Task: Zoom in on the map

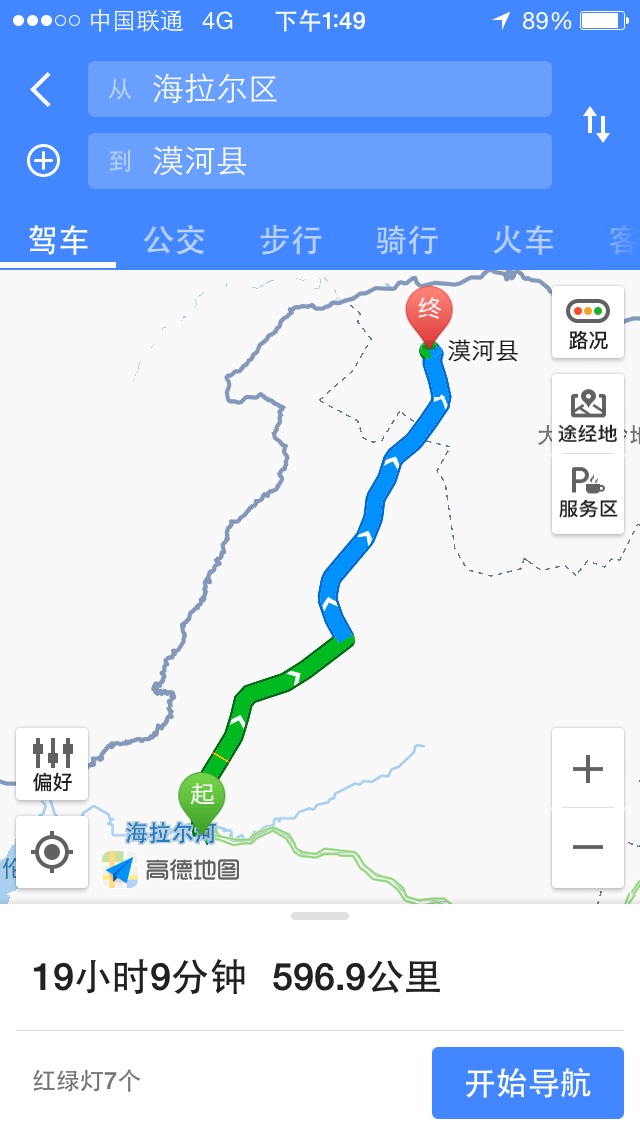Action: pyautogui.click(x=588, y=769)
